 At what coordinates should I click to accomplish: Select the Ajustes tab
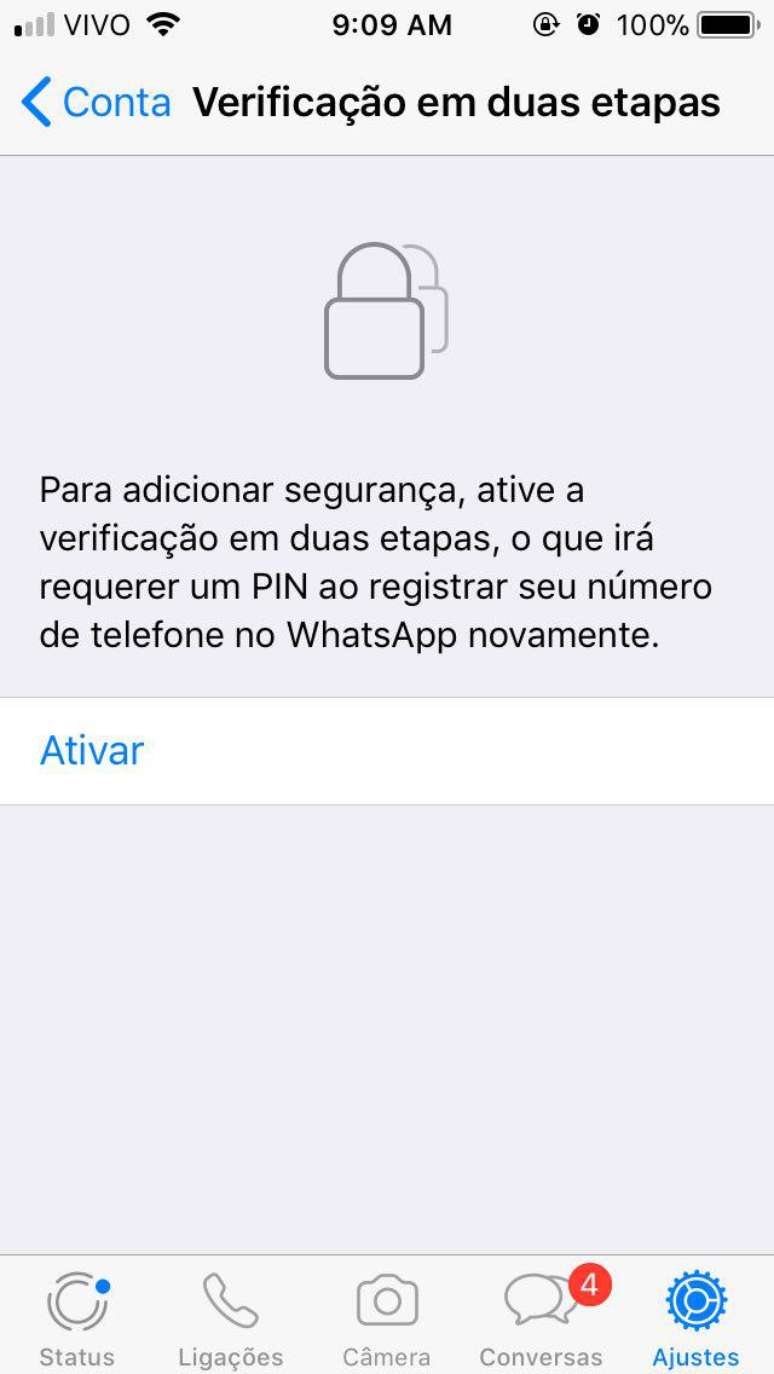click(696, 1318)
